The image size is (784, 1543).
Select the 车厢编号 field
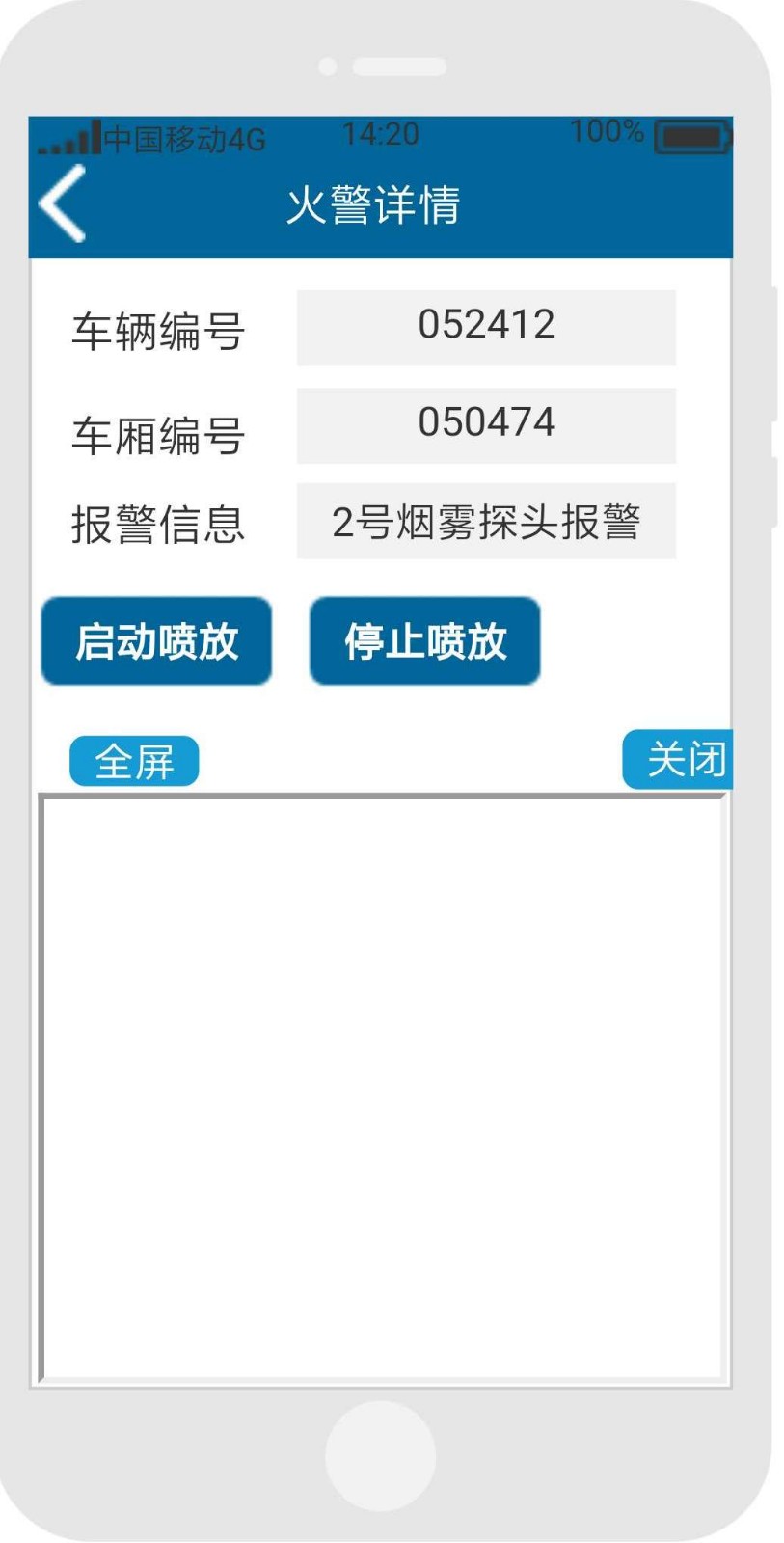tap(486, 426)
